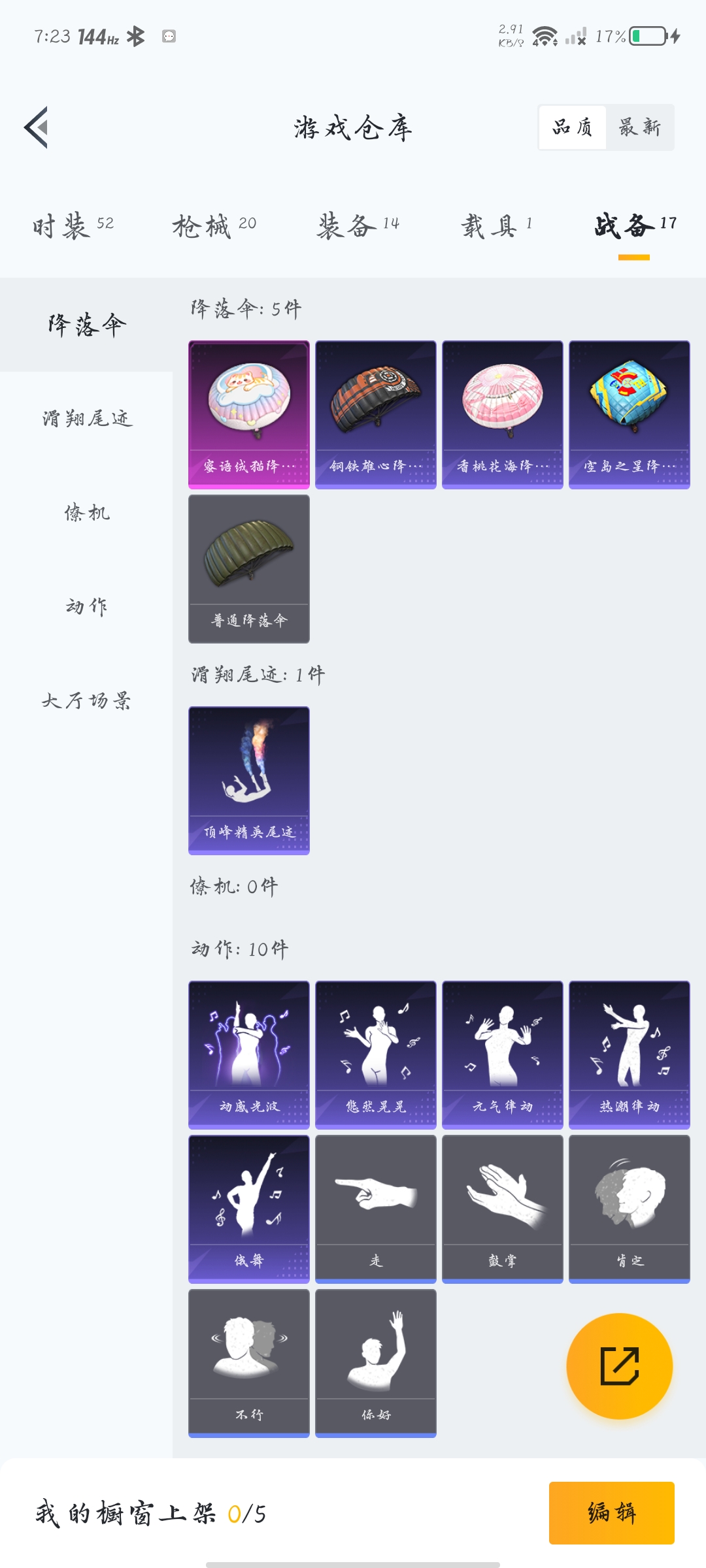
Task: Open the 钢铁雄心 parachute item
Action: coord(376,414)
